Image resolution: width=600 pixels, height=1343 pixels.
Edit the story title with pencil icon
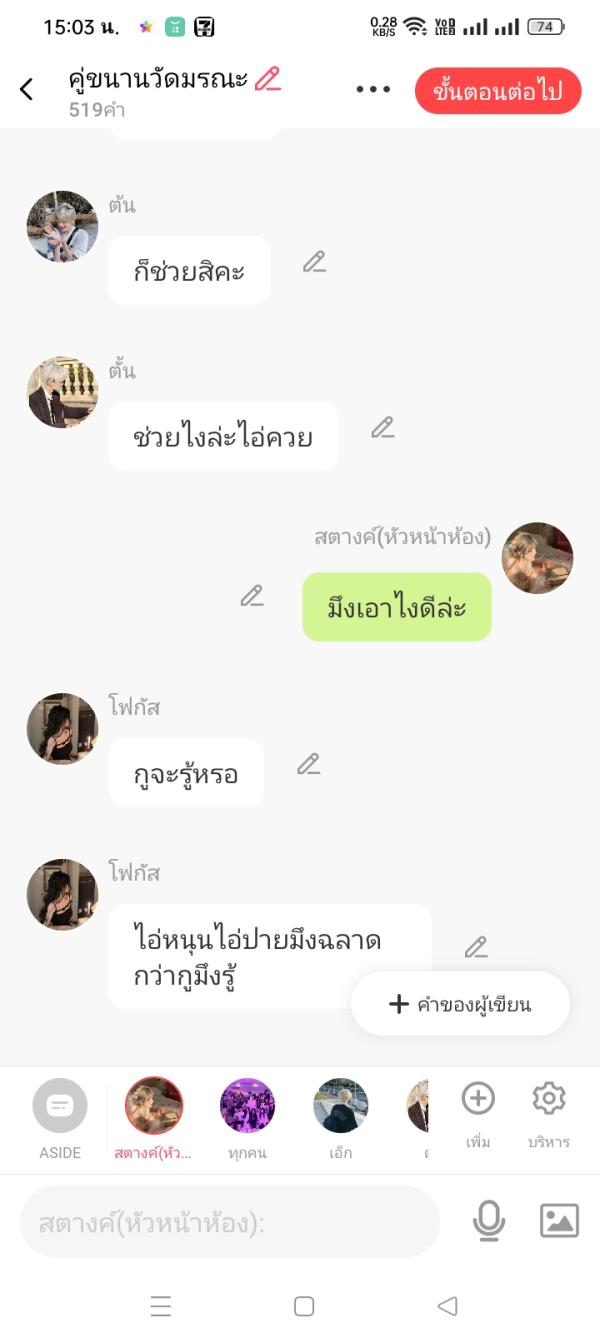pyautogui.click(x=267, y=79)
